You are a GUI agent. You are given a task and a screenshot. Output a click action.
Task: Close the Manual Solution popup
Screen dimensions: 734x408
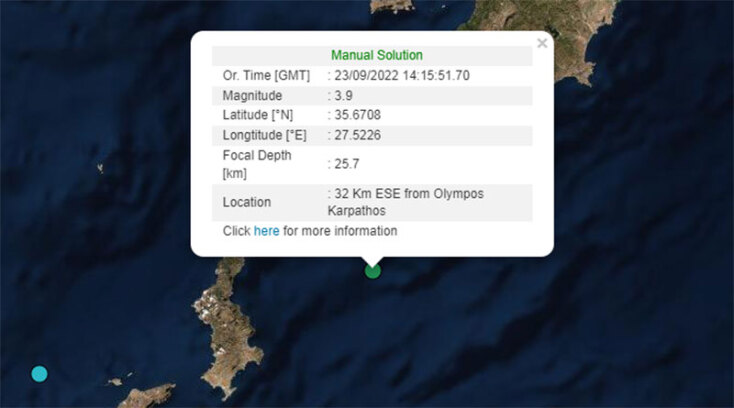(542, 43)
